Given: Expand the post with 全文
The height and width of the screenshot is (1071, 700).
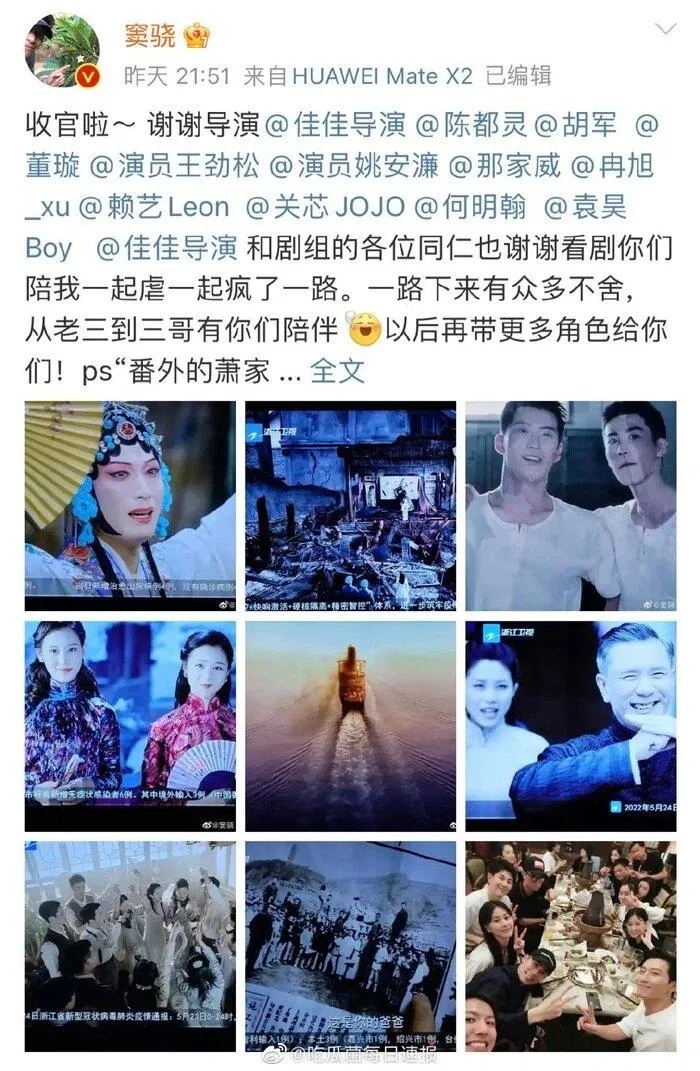Looking at the screenshot, I should pyautogui.click(x=337, y=371).
